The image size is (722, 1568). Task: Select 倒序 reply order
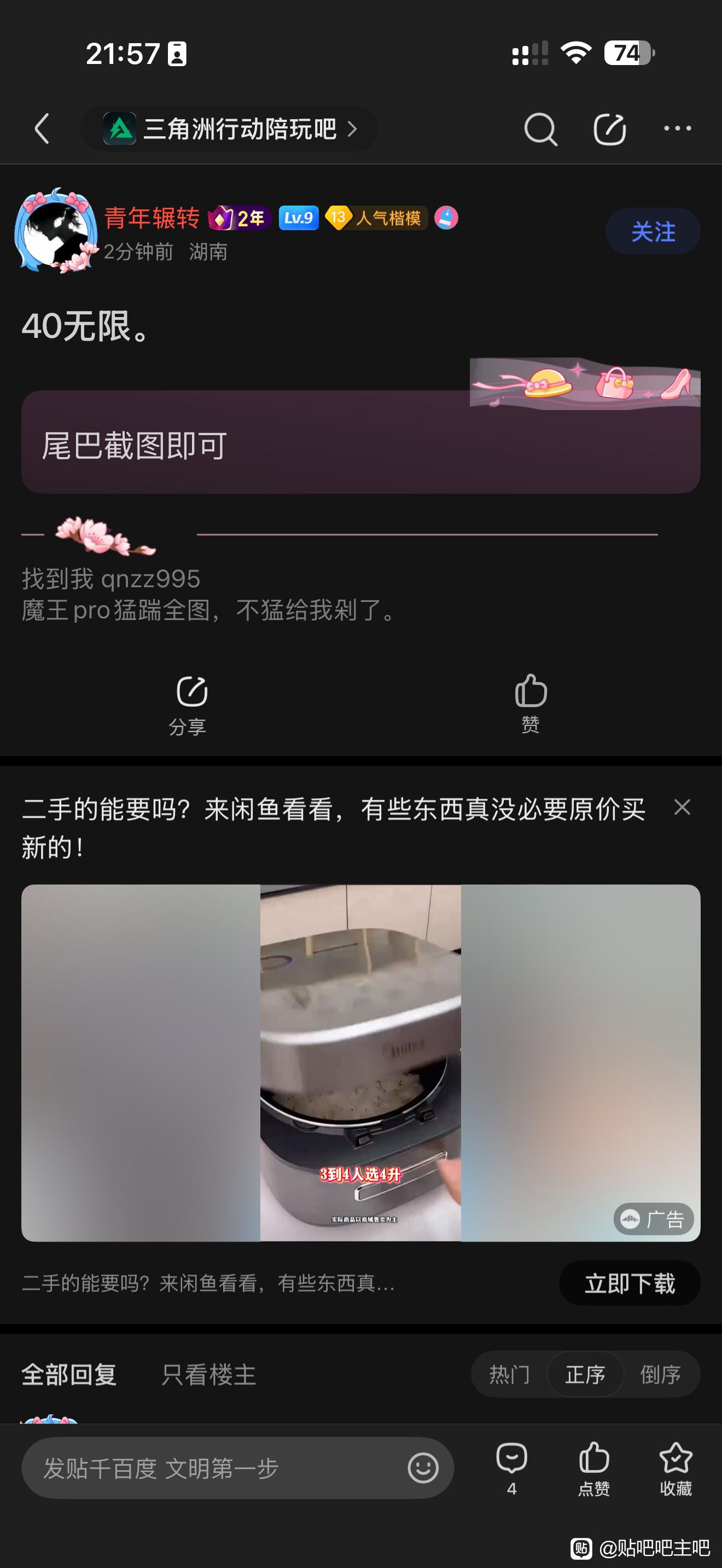661,1374
